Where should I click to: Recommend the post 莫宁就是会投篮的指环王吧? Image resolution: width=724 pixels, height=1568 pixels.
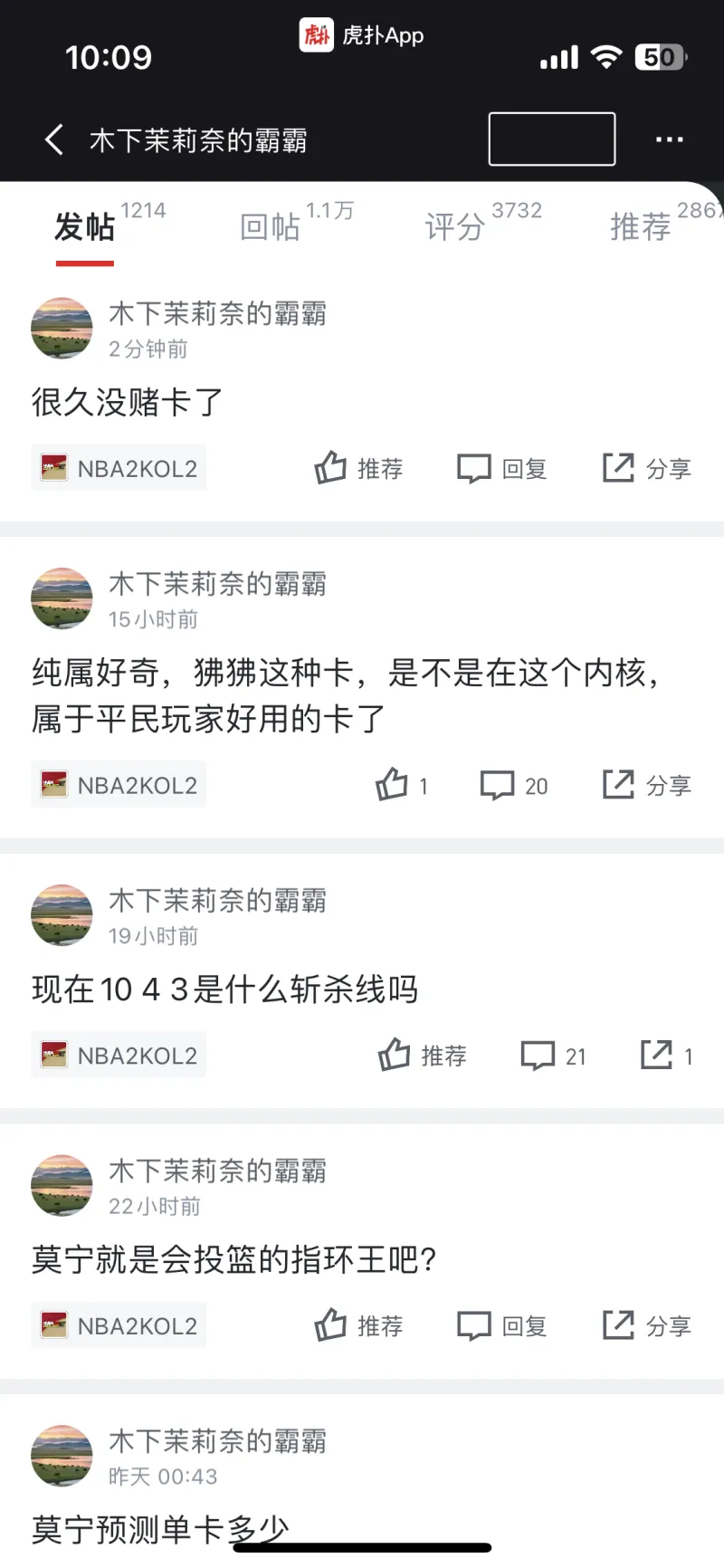tap(358, 1325)
